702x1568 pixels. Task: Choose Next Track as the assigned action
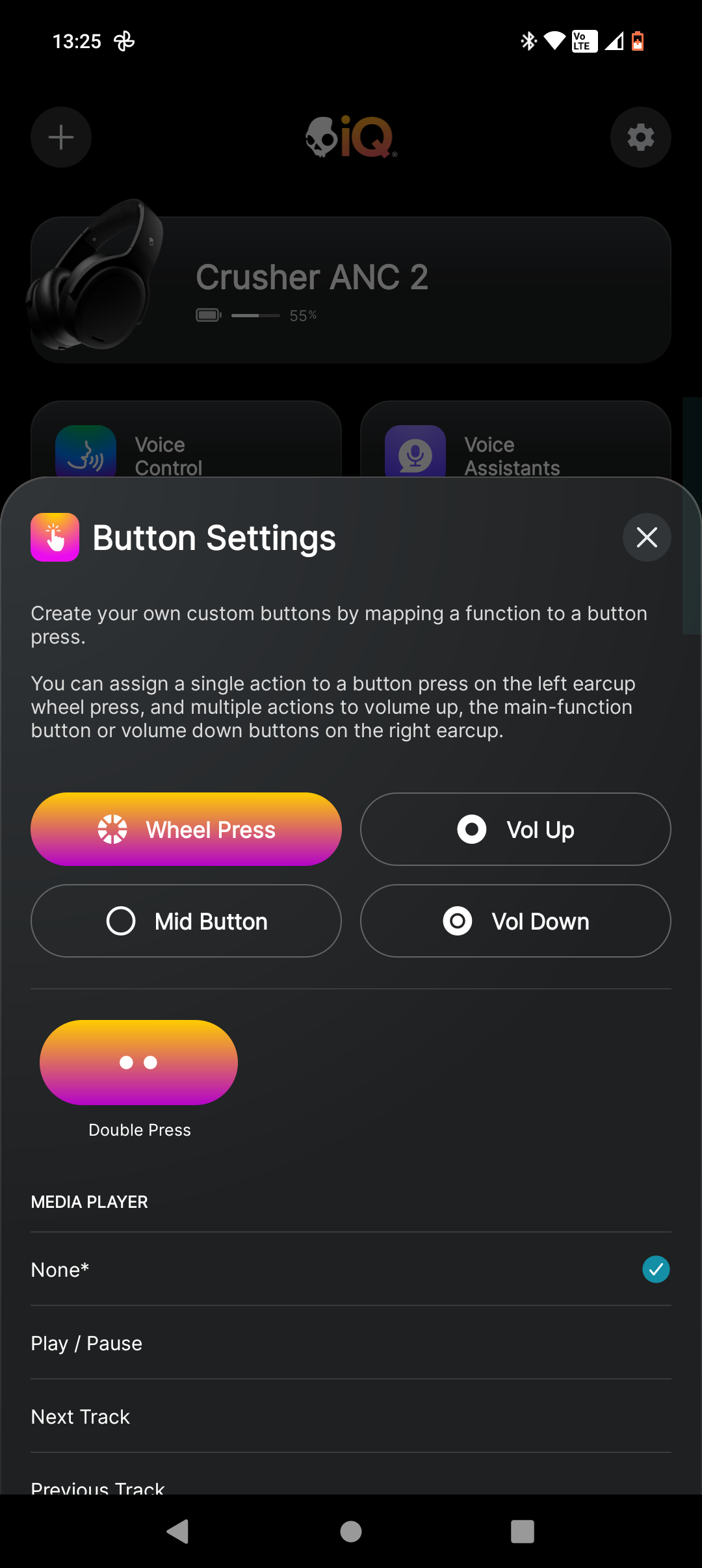351,1416
